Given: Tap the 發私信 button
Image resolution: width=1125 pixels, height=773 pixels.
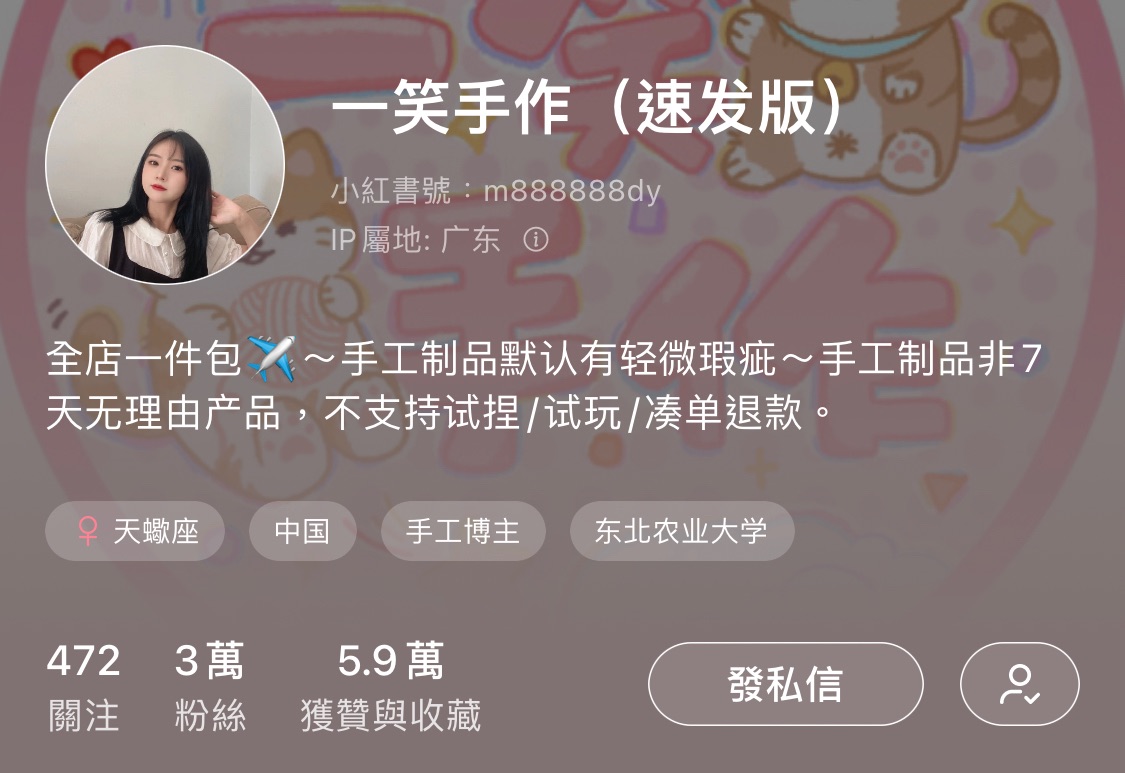Looking at the screenshot, I should coord(785,684).
